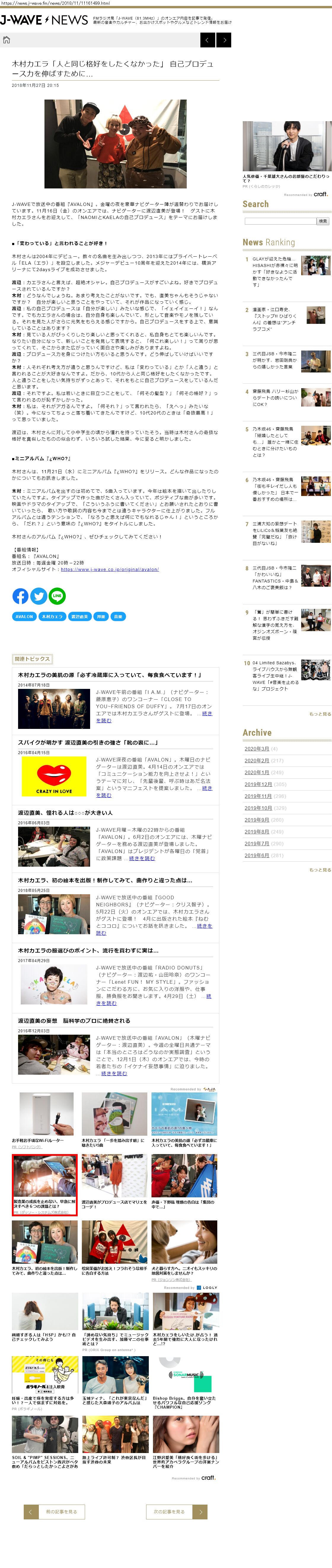Select the 木村カエラ tag chip
The width and height of the screenshot is (332, 1568).
pyautogui.click(x=52, y=617)
